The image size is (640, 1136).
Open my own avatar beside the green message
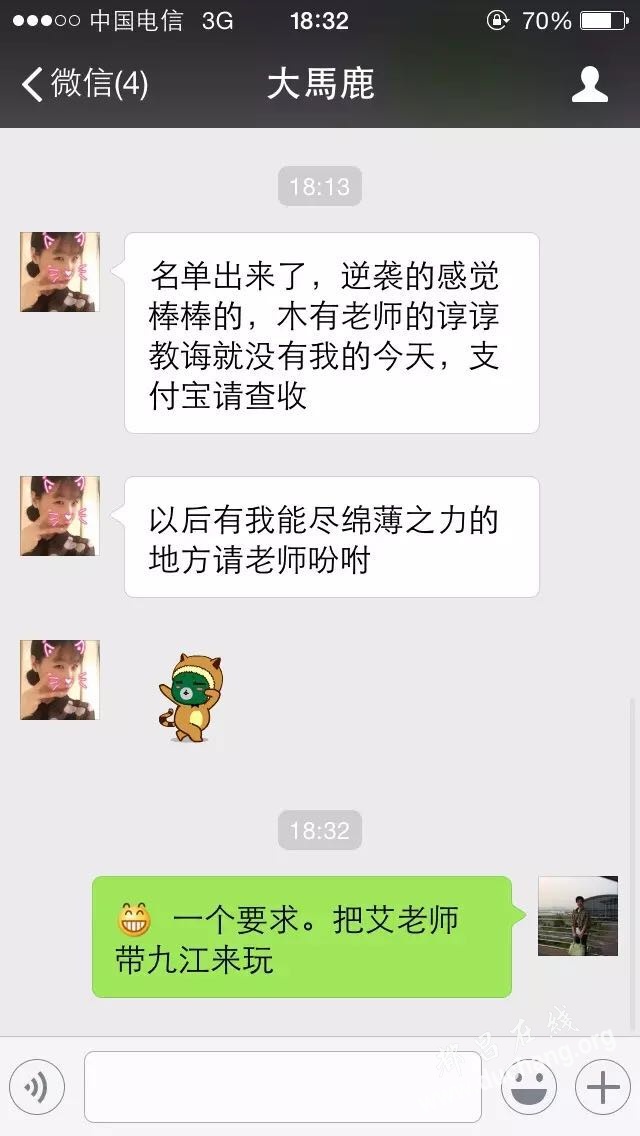click(577, 915)
